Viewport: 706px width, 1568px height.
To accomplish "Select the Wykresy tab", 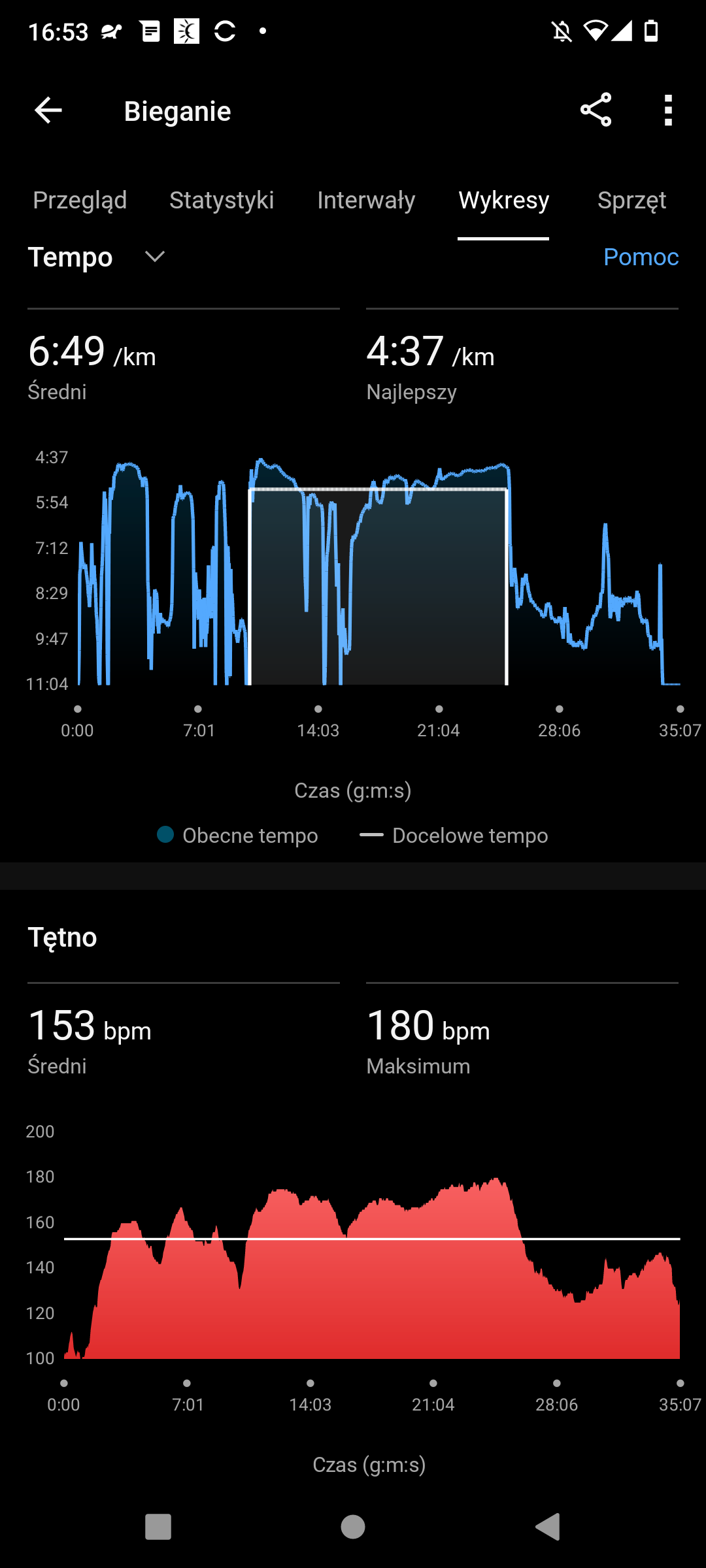I will [x=503, y=200].
